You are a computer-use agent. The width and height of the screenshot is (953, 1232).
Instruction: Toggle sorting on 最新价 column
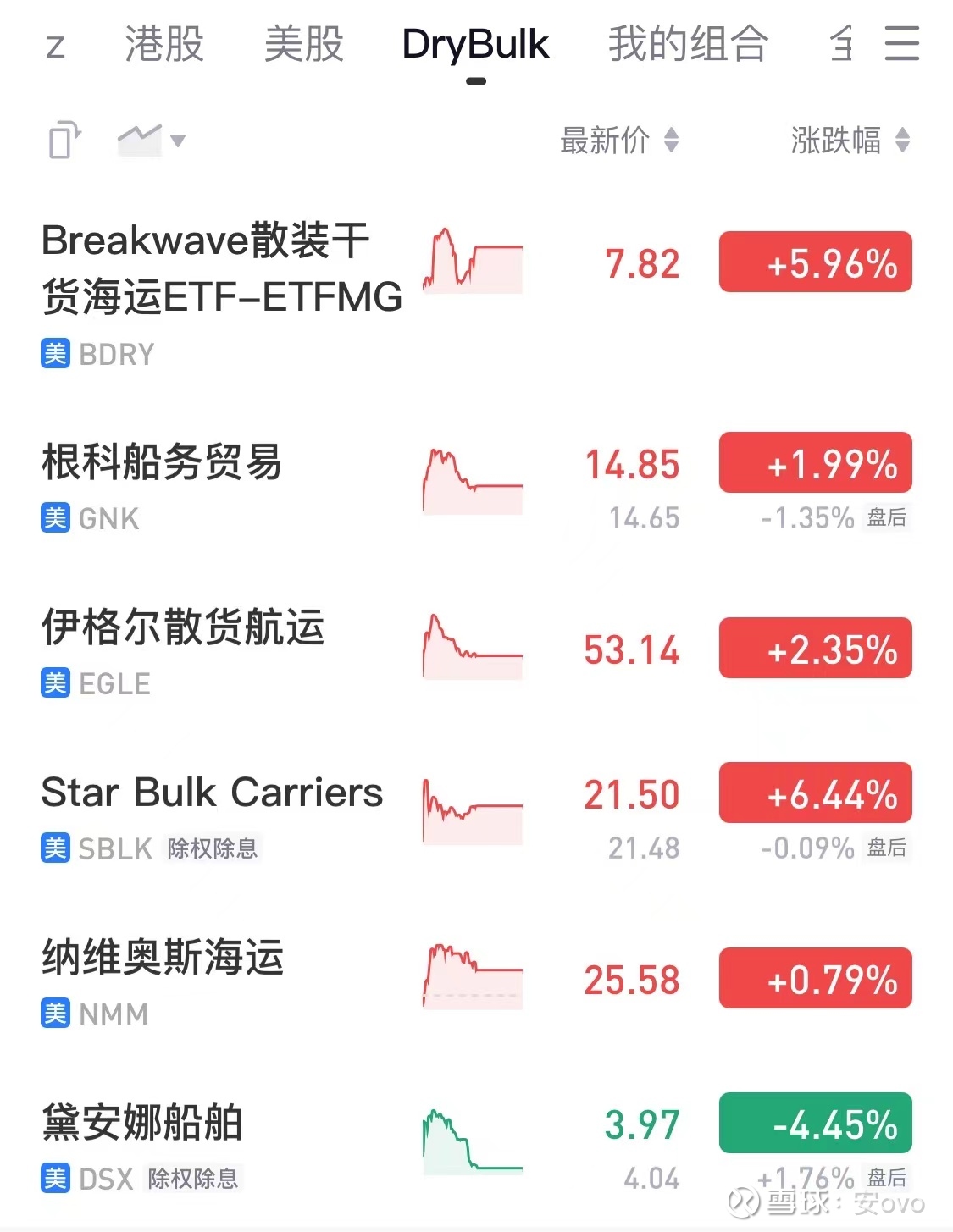(619, 141)
